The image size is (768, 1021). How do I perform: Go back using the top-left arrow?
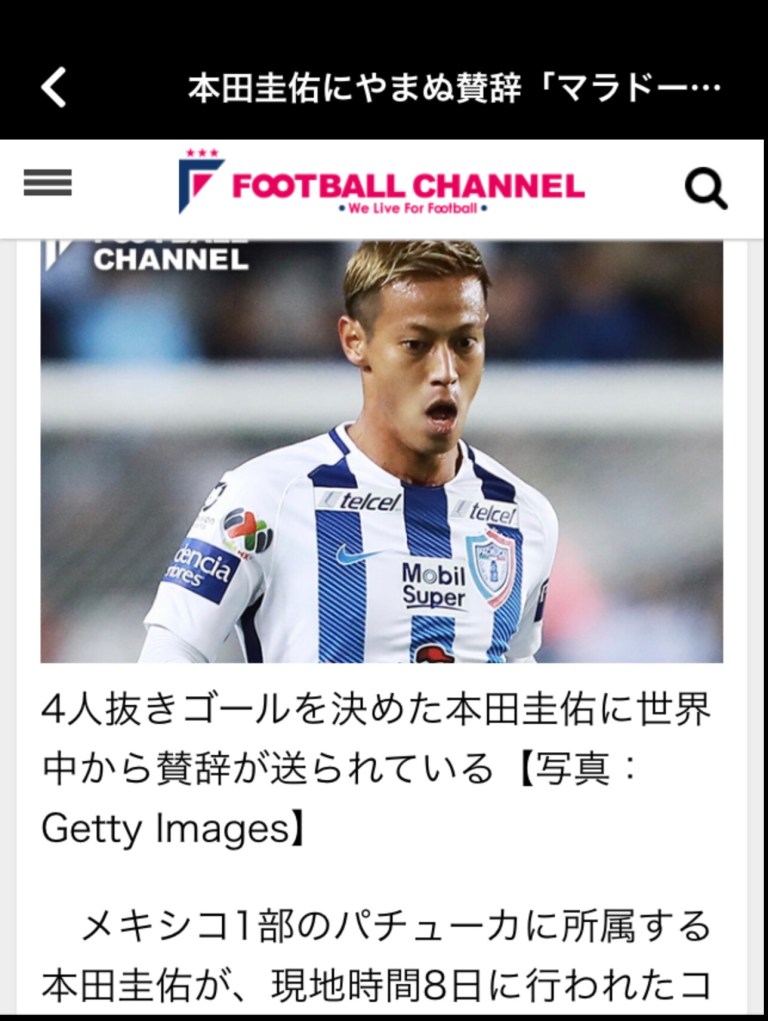pos(53,88)
